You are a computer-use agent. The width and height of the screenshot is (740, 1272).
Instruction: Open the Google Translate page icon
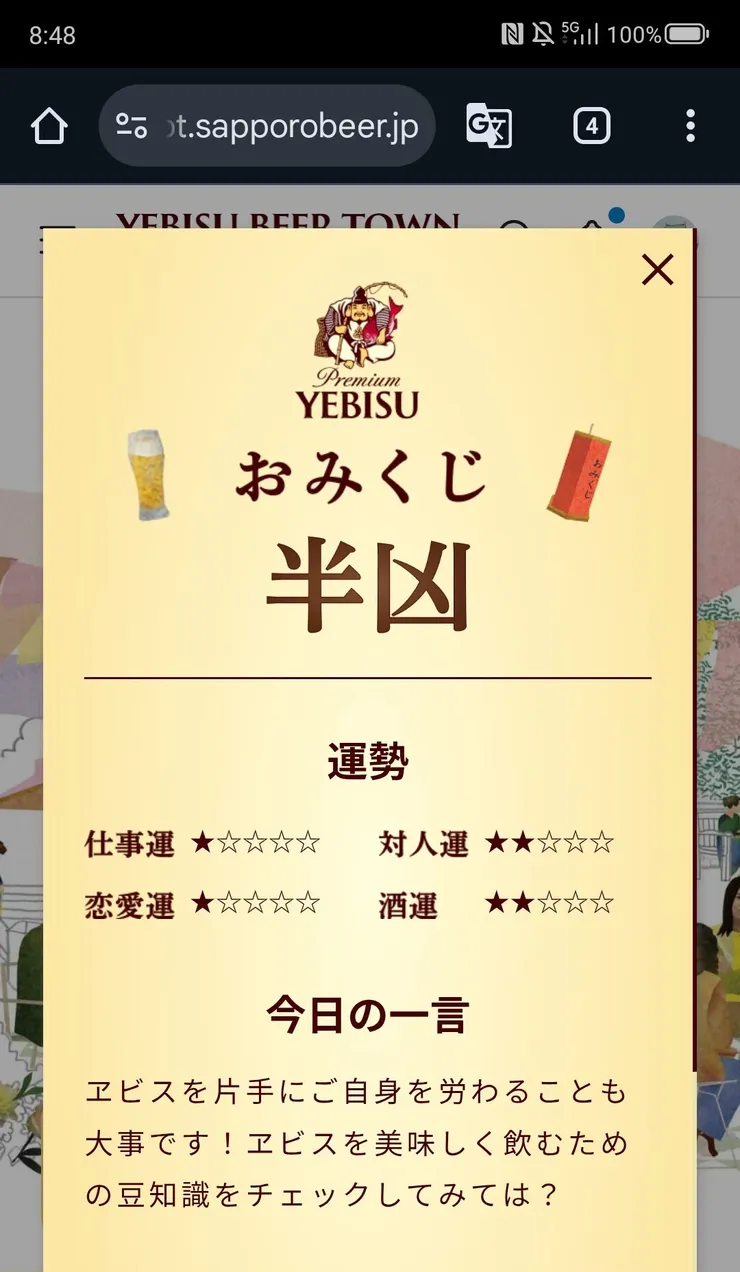[x=489, y=125]
